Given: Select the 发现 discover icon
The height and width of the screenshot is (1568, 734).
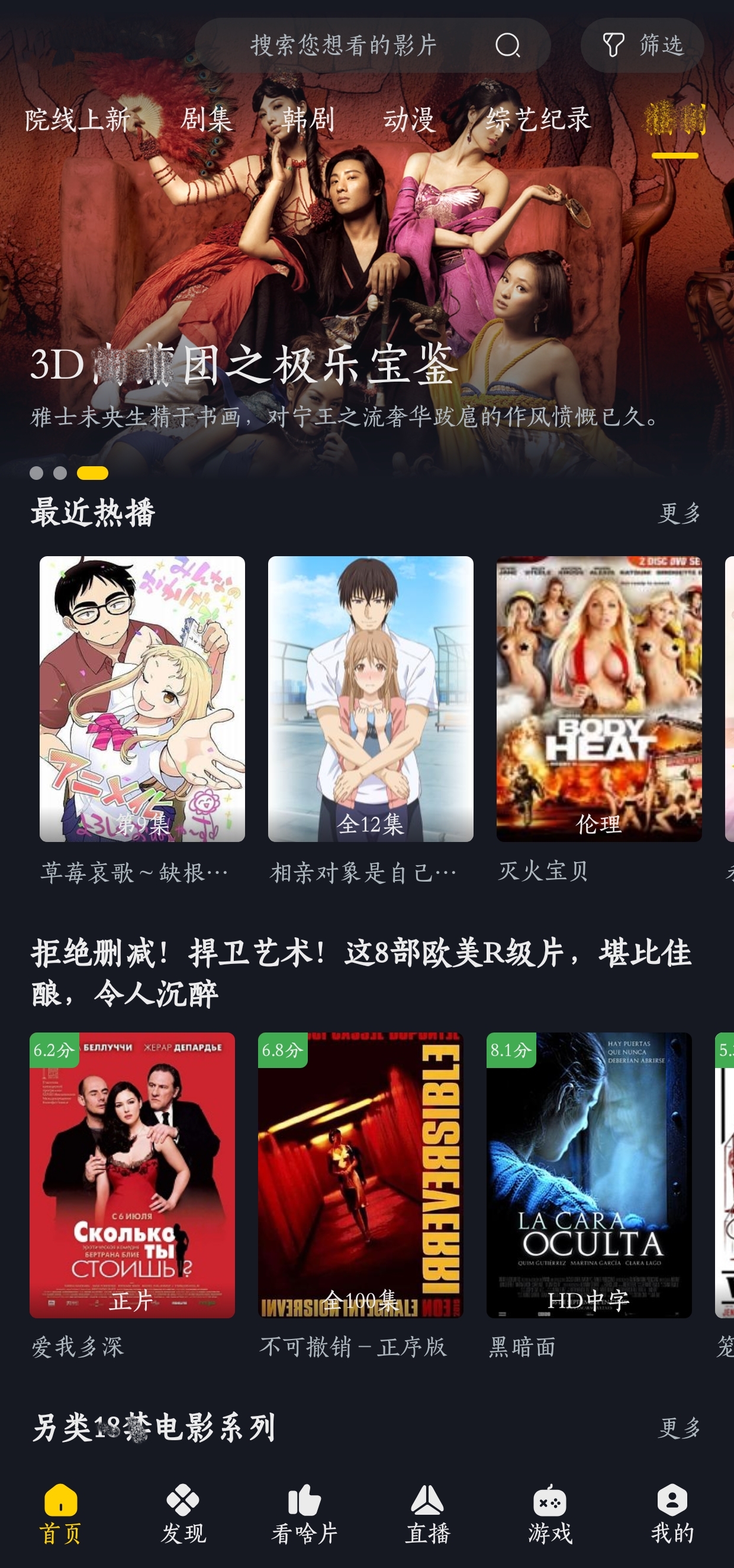Looking at the screenshot, I should (x=182, y=1504).
